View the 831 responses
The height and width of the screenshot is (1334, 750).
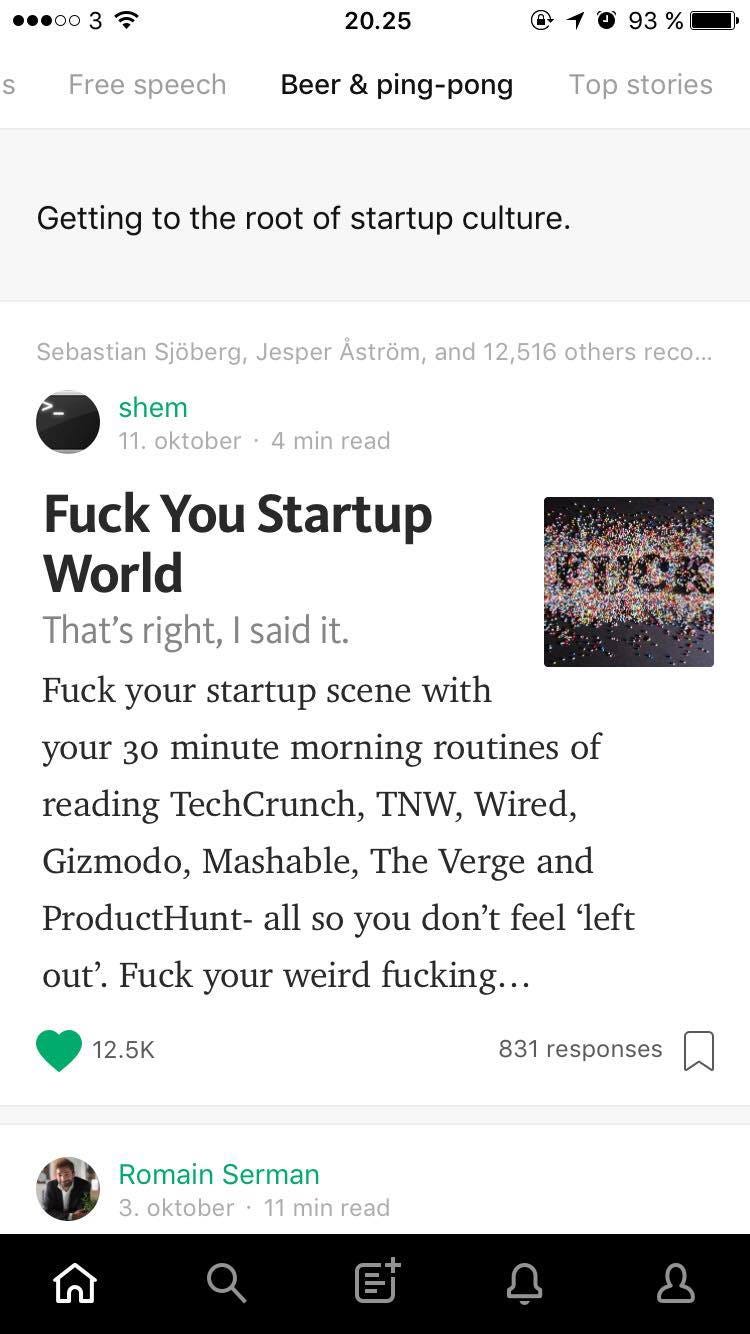click(580, 1049)
